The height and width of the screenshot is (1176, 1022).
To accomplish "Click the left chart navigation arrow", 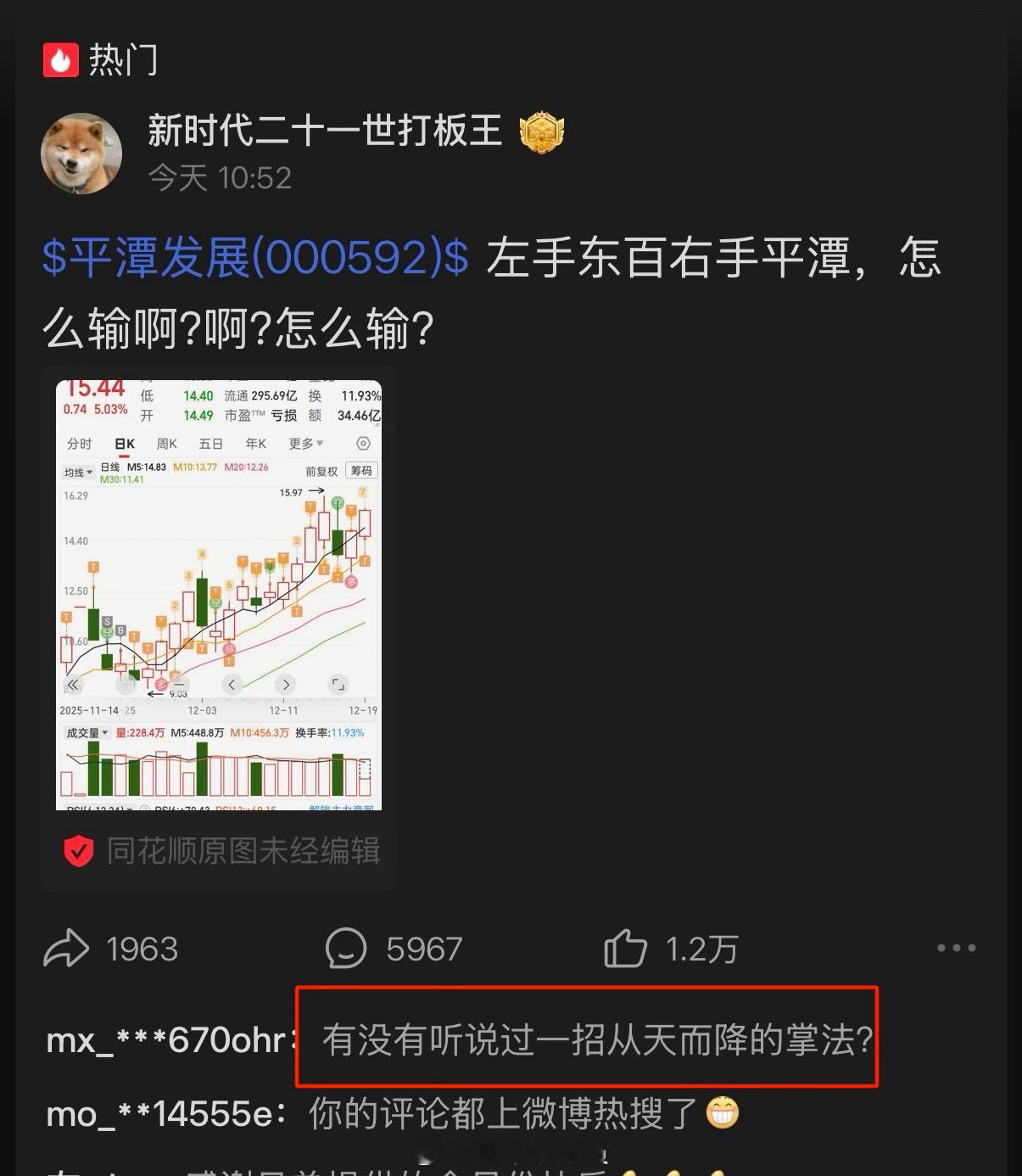I will coord(232,685).
